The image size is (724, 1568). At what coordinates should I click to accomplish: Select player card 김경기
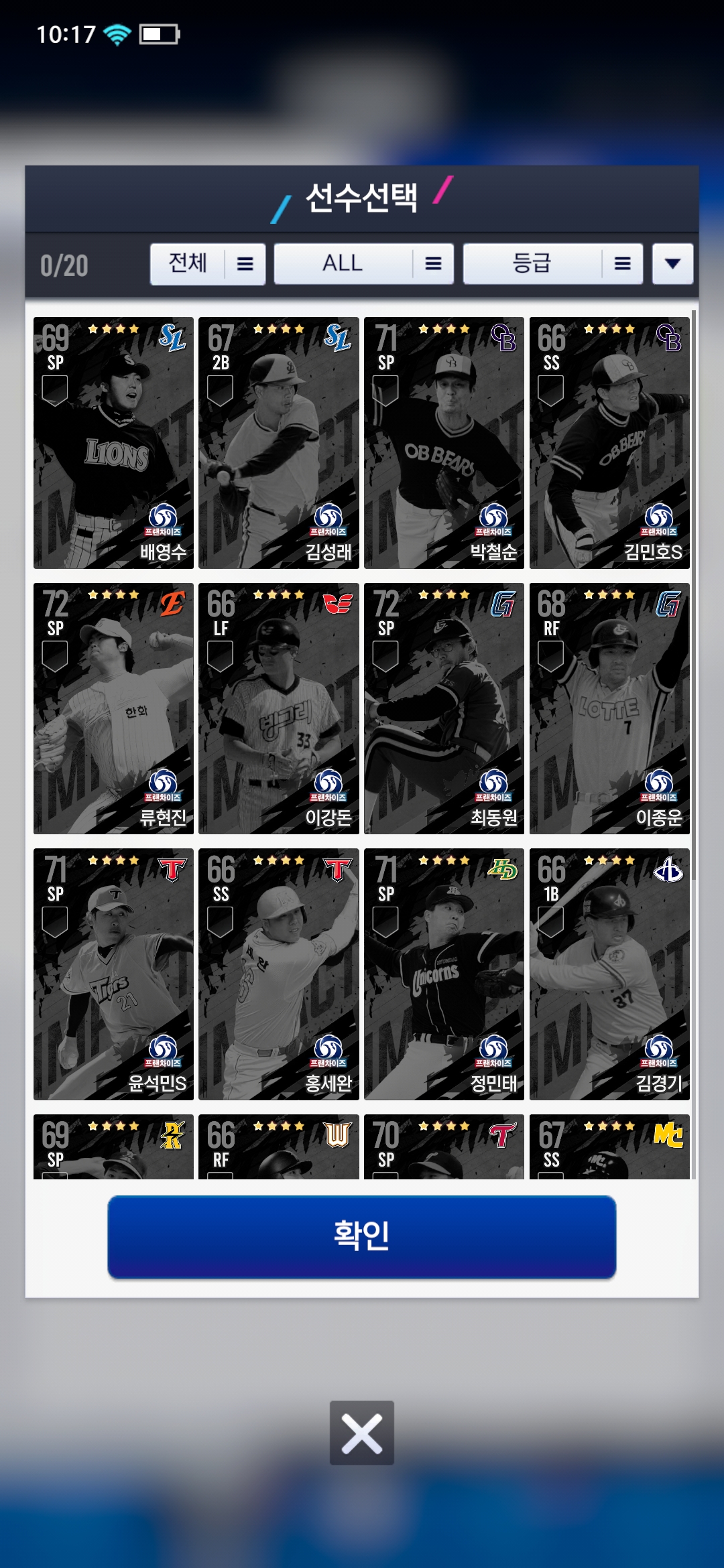click(609, 974)
